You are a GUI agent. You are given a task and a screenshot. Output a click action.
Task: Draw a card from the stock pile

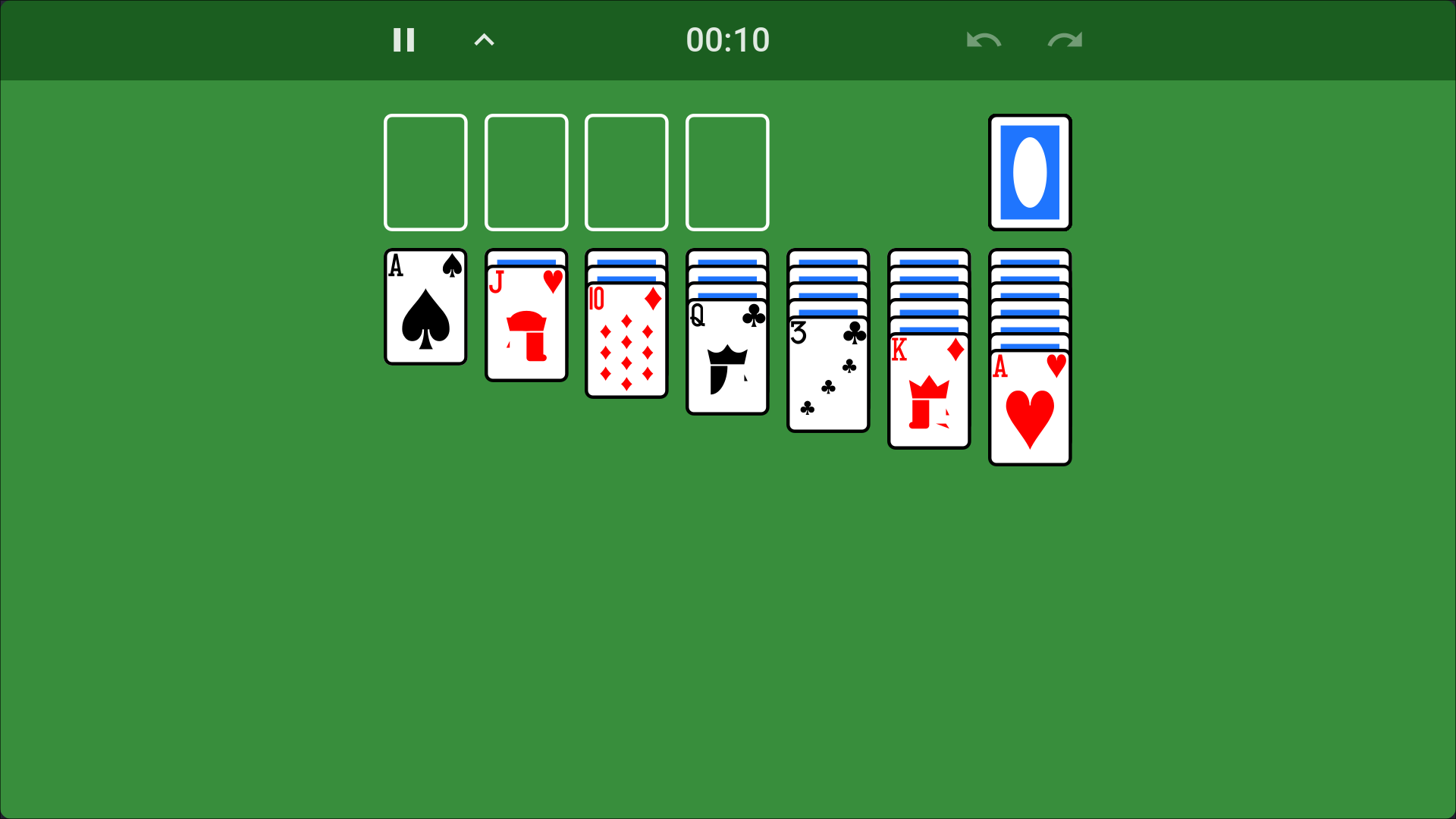1029,172
